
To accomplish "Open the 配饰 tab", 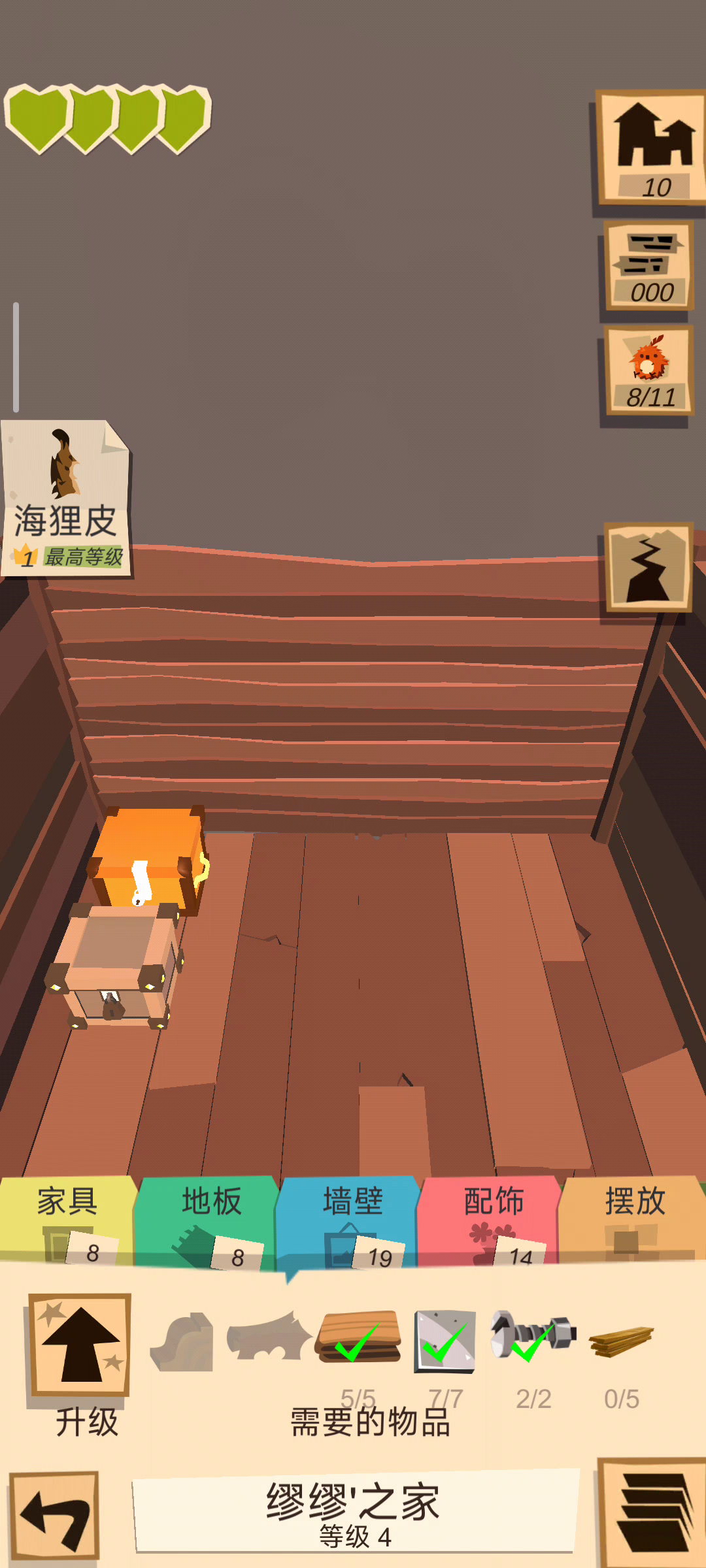I will (x=493, y=1220).
